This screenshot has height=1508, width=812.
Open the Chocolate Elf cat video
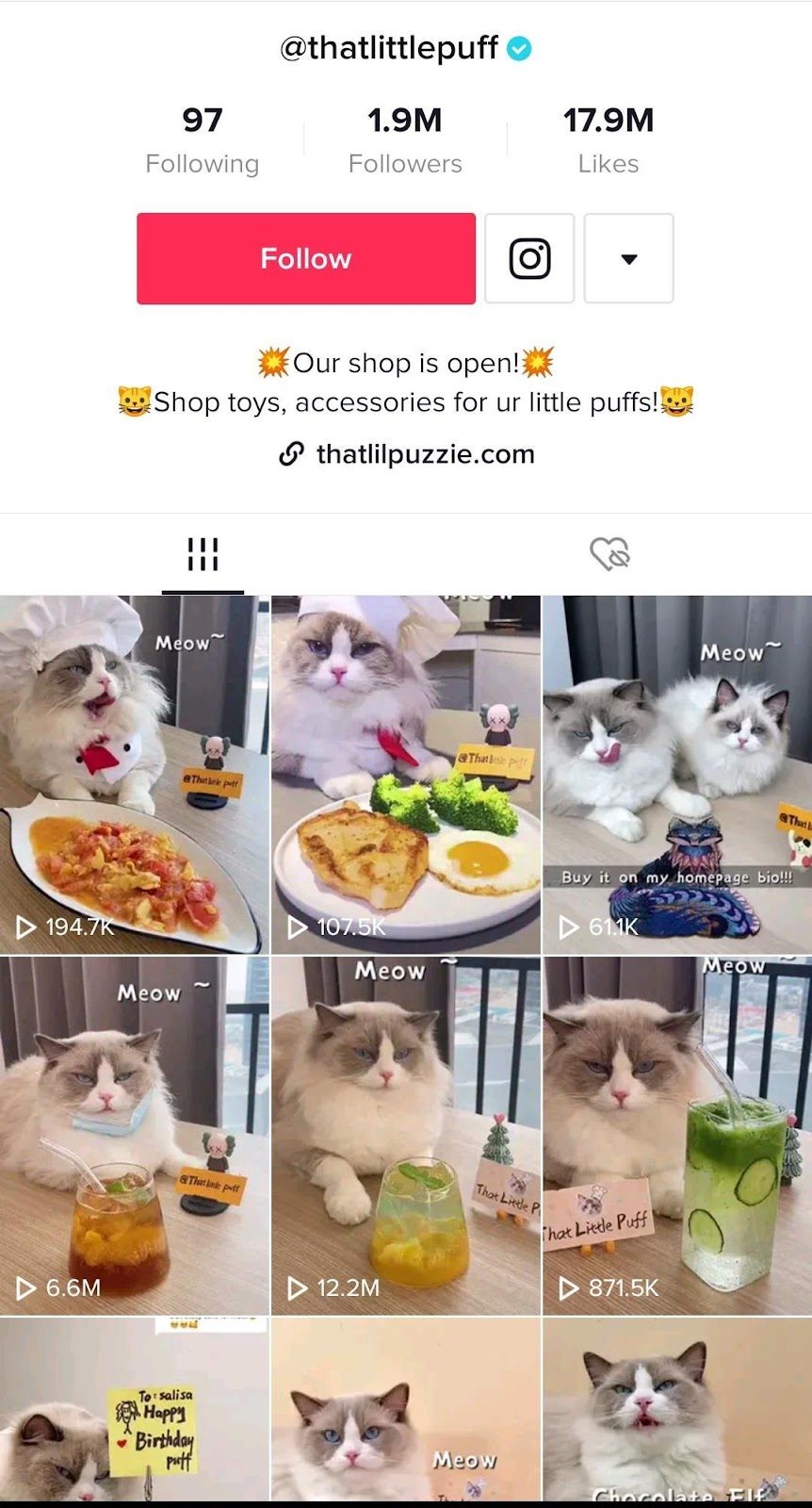[x=676, y=1409]
